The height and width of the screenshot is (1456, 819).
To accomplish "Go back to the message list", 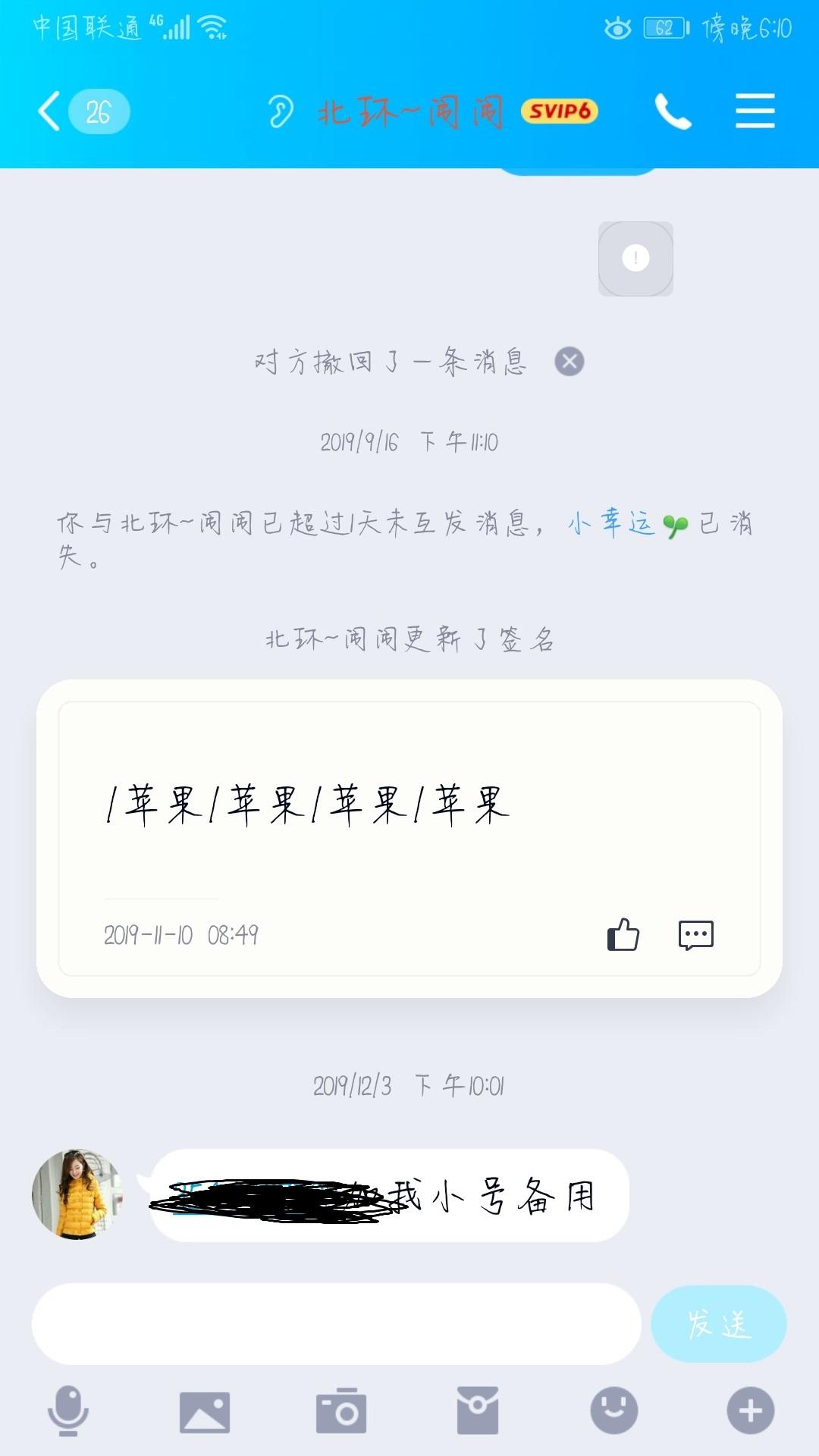I will pyautogui.click(x=50, y=112).
